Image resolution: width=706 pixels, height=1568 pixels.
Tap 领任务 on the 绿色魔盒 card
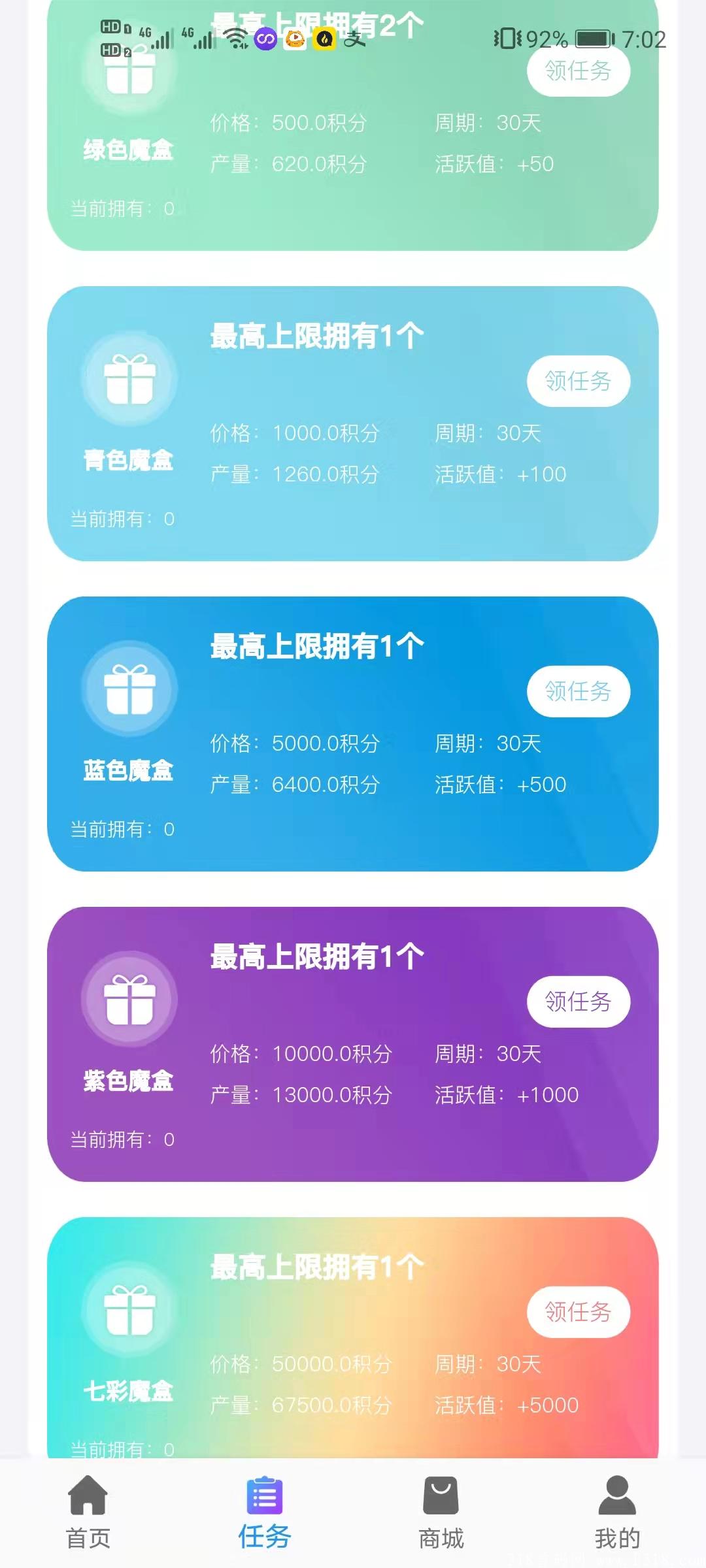click(x=578, y=72)
